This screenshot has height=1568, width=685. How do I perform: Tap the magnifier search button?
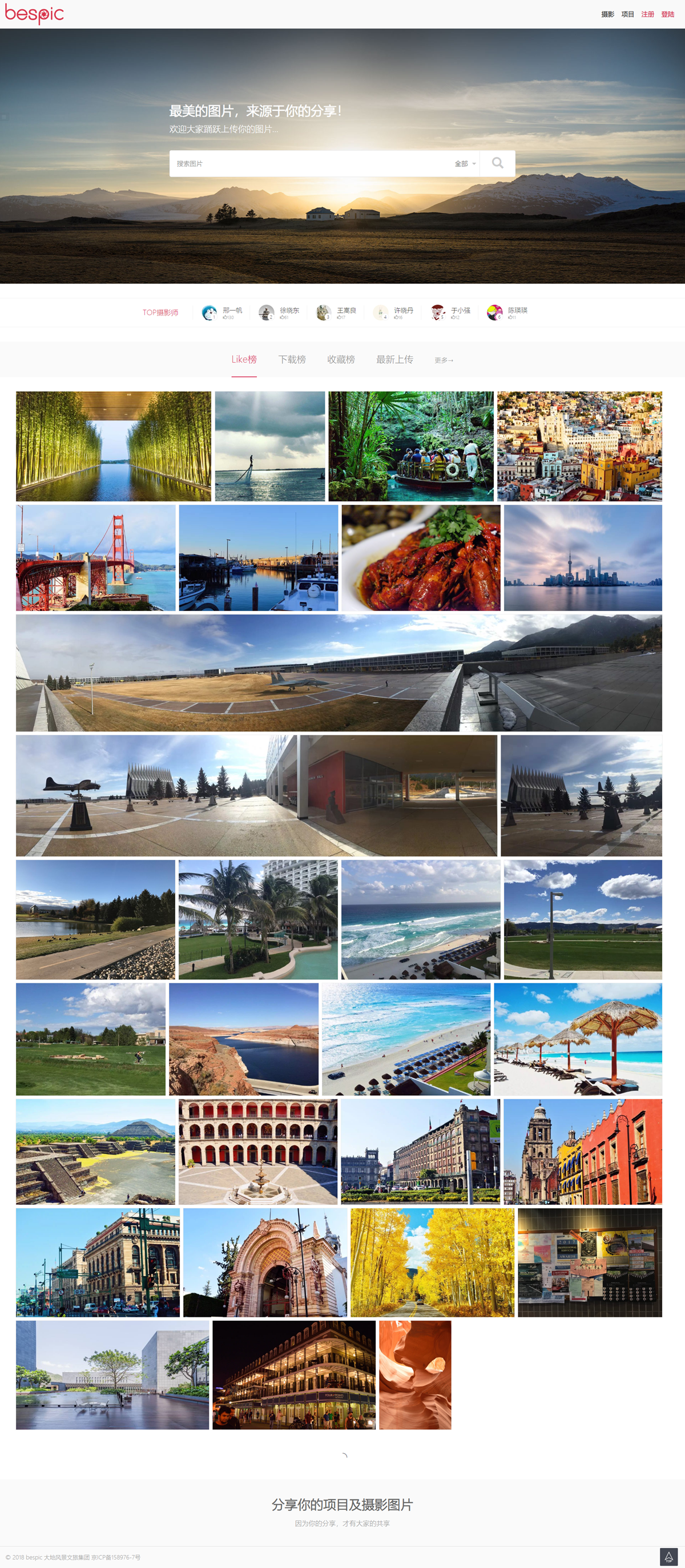[497, 163]
